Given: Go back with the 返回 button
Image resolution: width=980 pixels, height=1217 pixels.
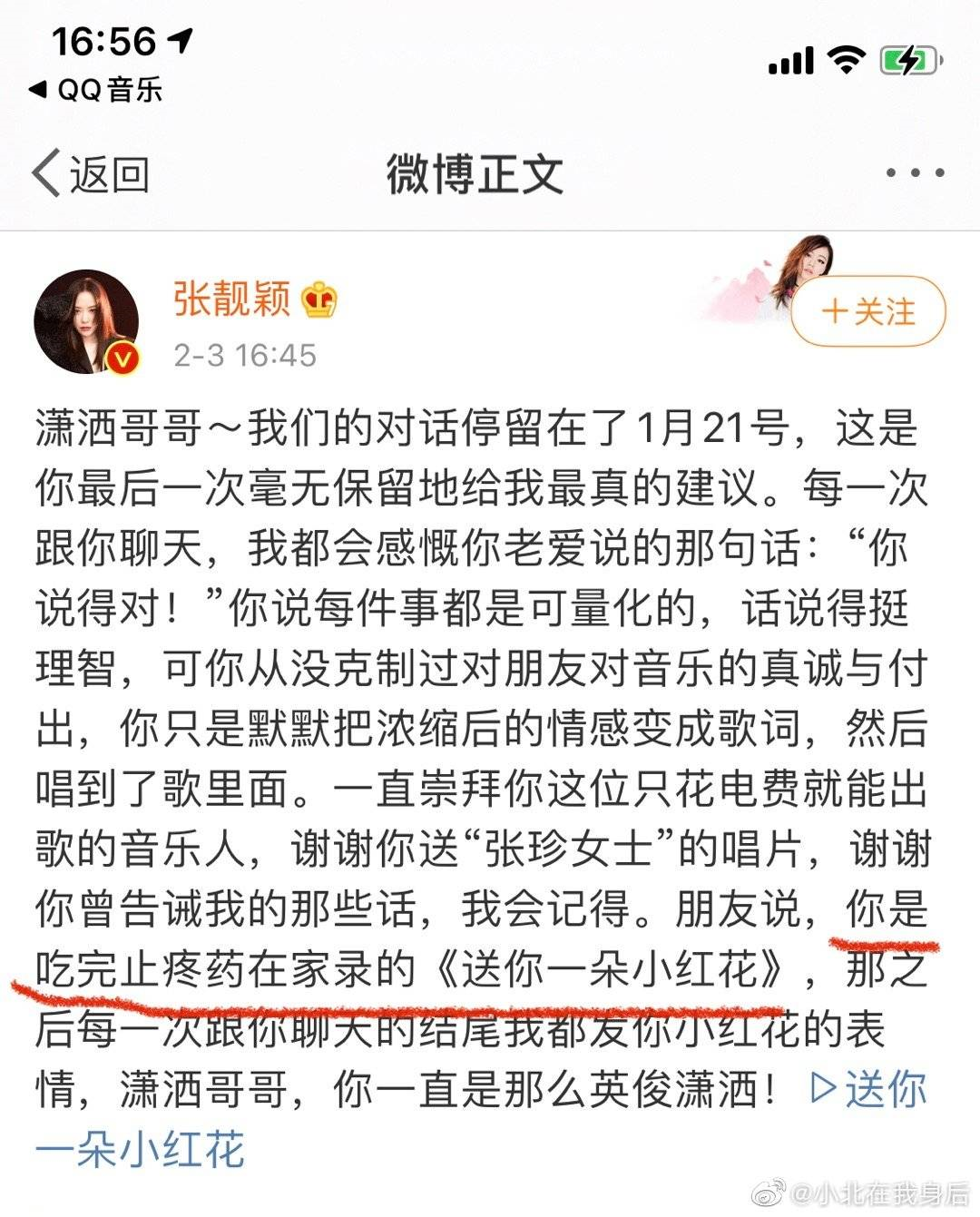Looking at the screenshot, I should [91, 173].
